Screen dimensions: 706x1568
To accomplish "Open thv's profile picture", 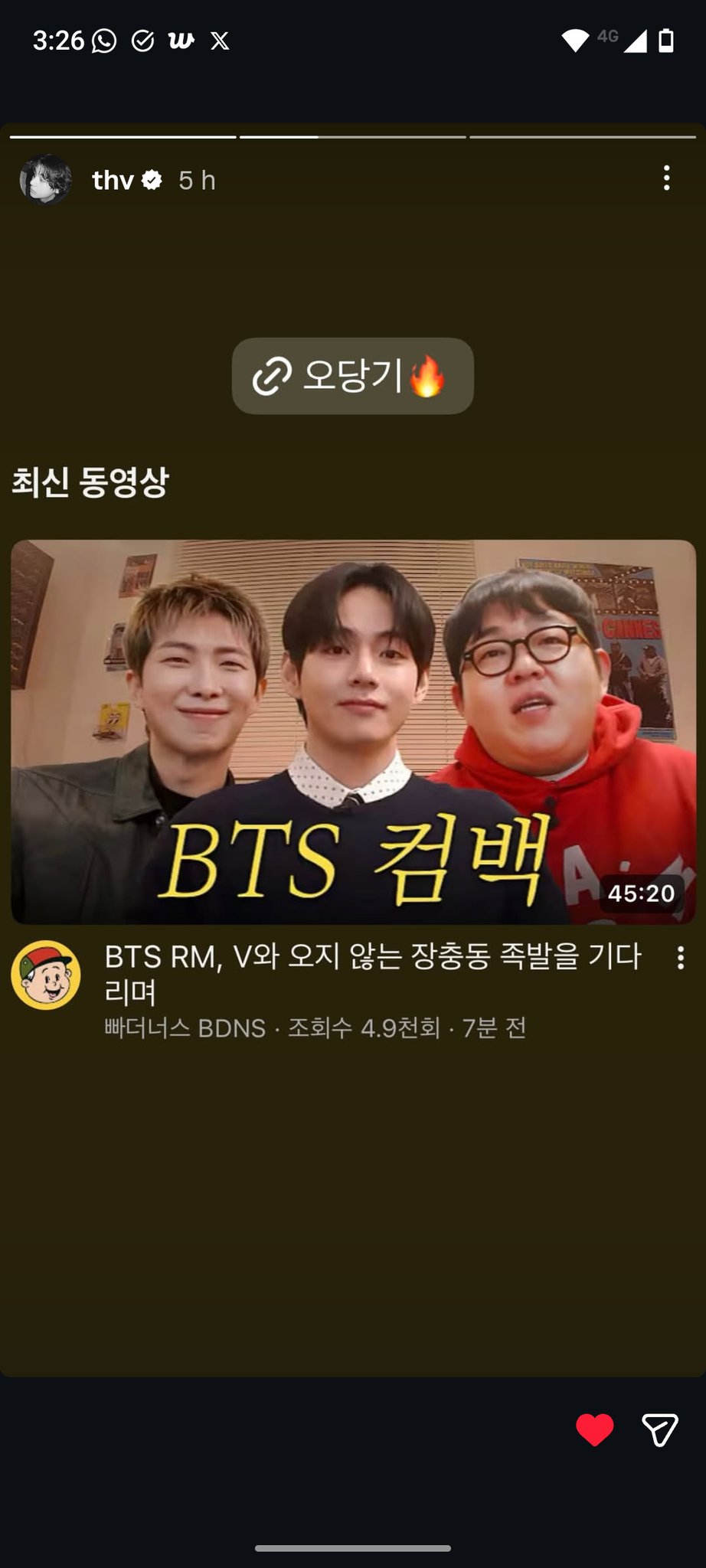I will pyautogui.click(x=45, y=180).
